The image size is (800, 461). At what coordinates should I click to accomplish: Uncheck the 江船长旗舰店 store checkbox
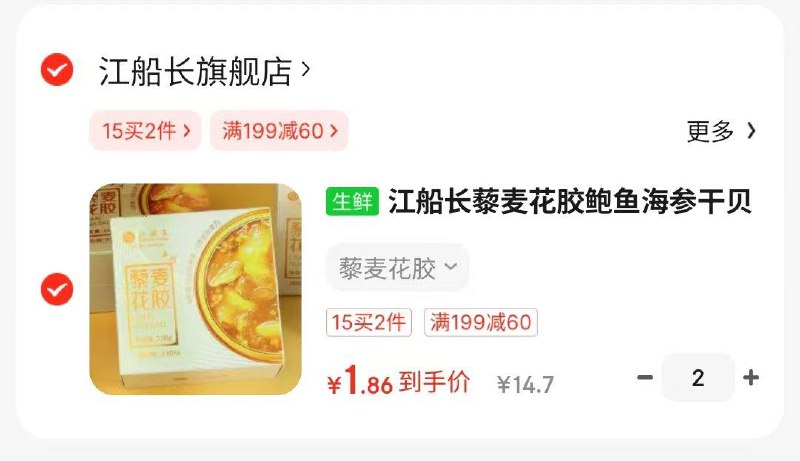pyautogui.click(x=56, y=70)
